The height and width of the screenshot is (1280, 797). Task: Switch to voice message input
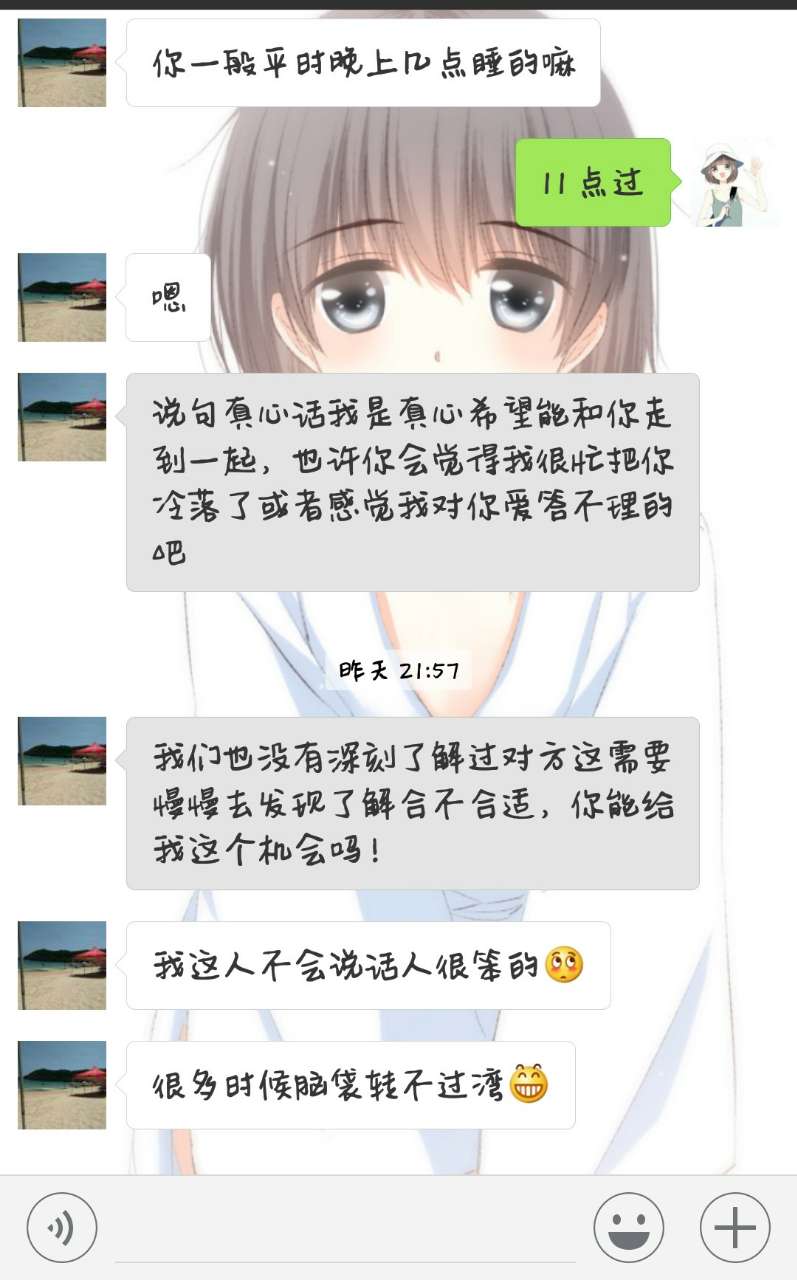pos(62,1227)
